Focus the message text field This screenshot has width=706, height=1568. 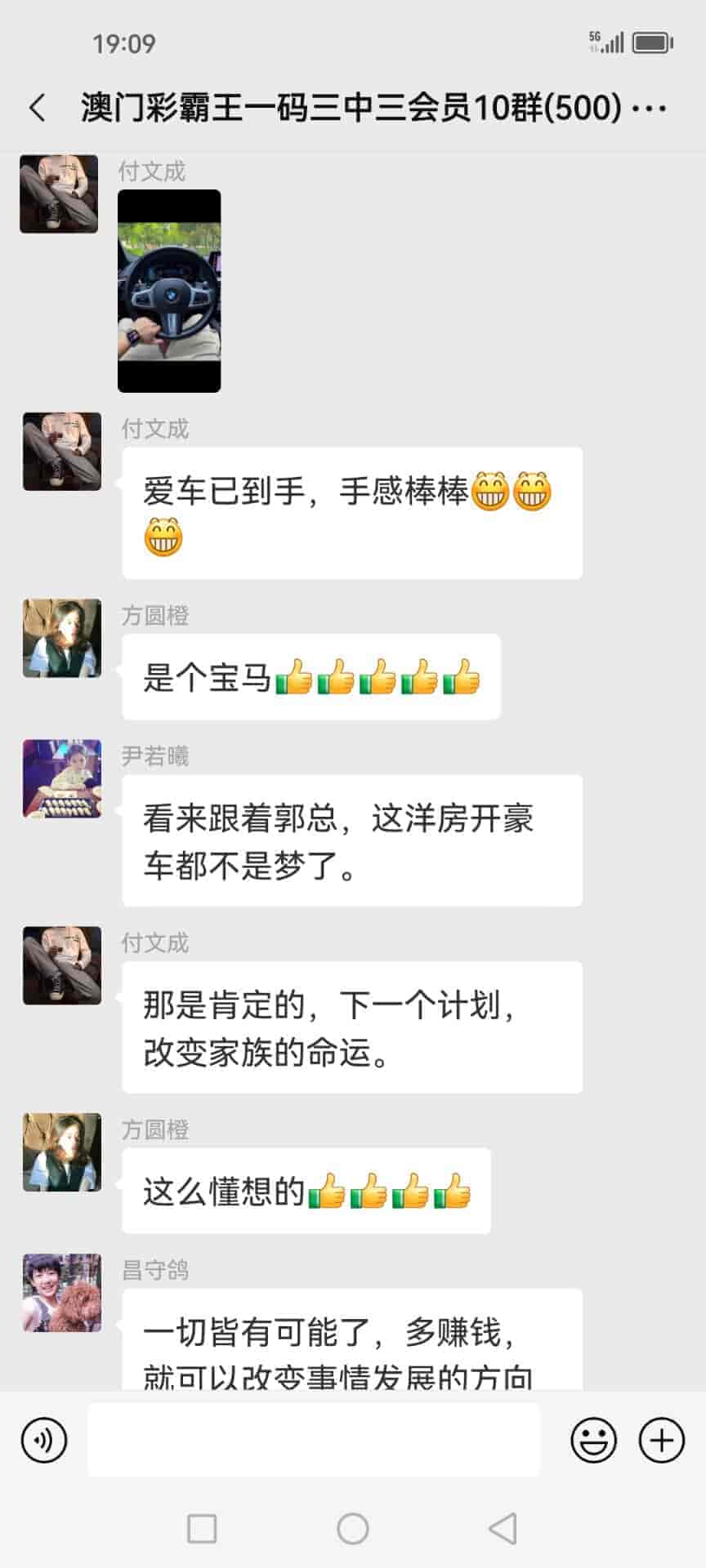pos(314,1440)
